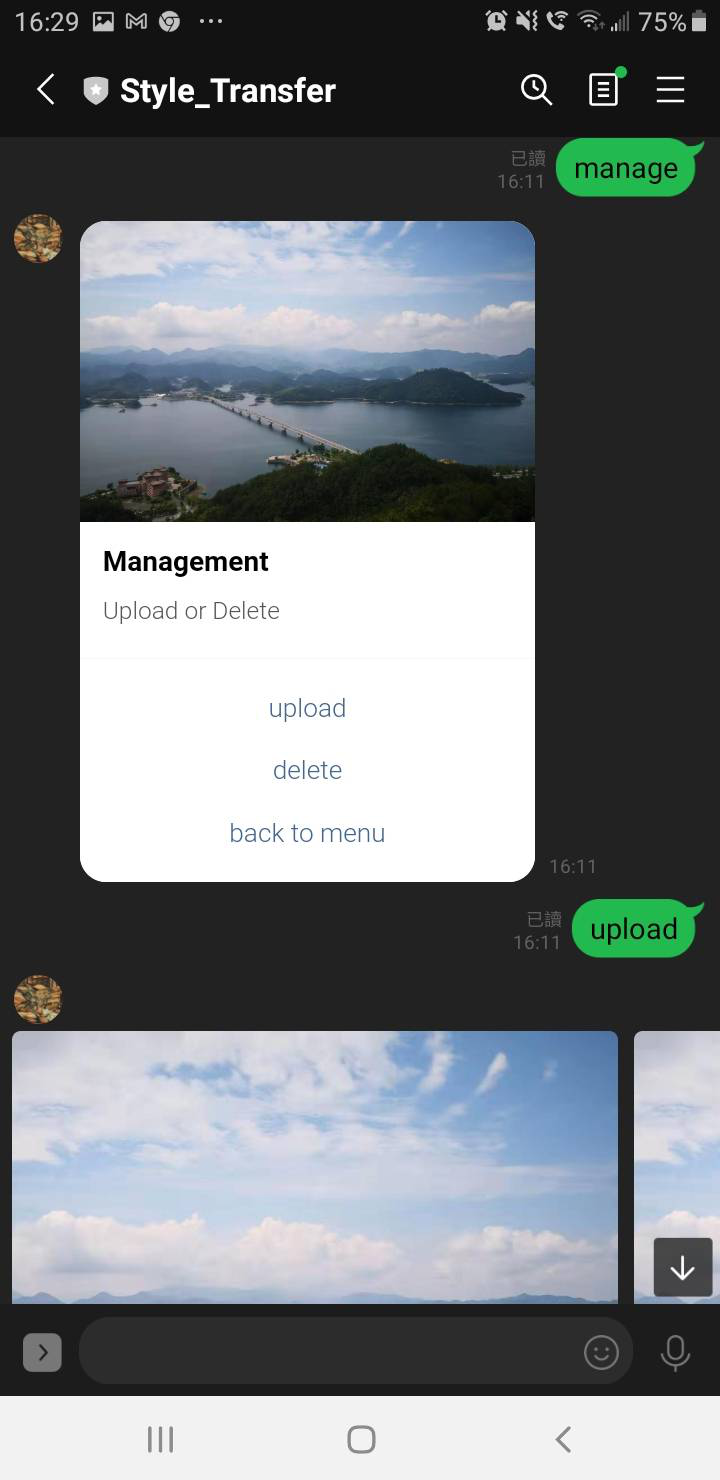Image resolution: width=720 pixels, height=1480 pixels.
Task: Choose upload in the Management card
Action: pos(307,708)
